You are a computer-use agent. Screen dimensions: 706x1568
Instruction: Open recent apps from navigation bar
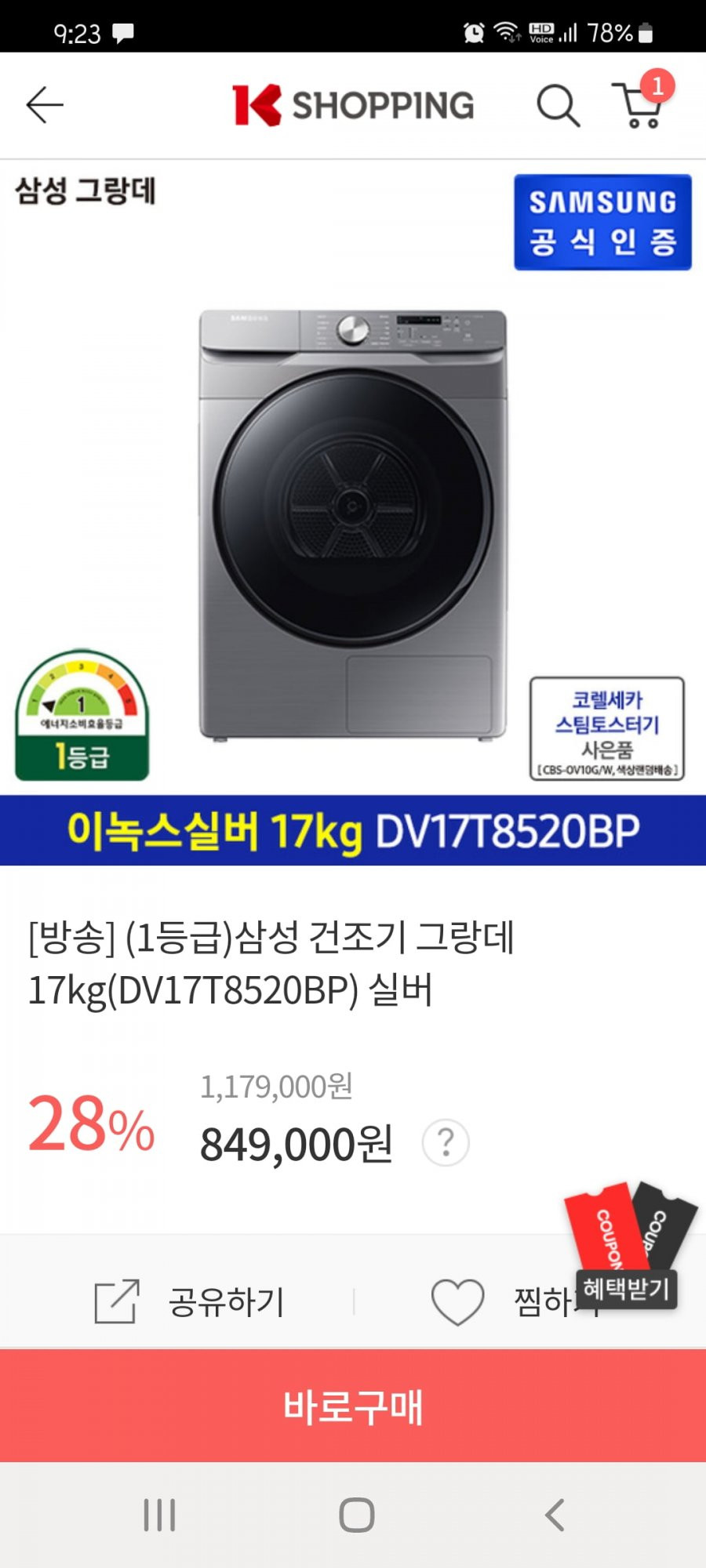pos(159,1515)
